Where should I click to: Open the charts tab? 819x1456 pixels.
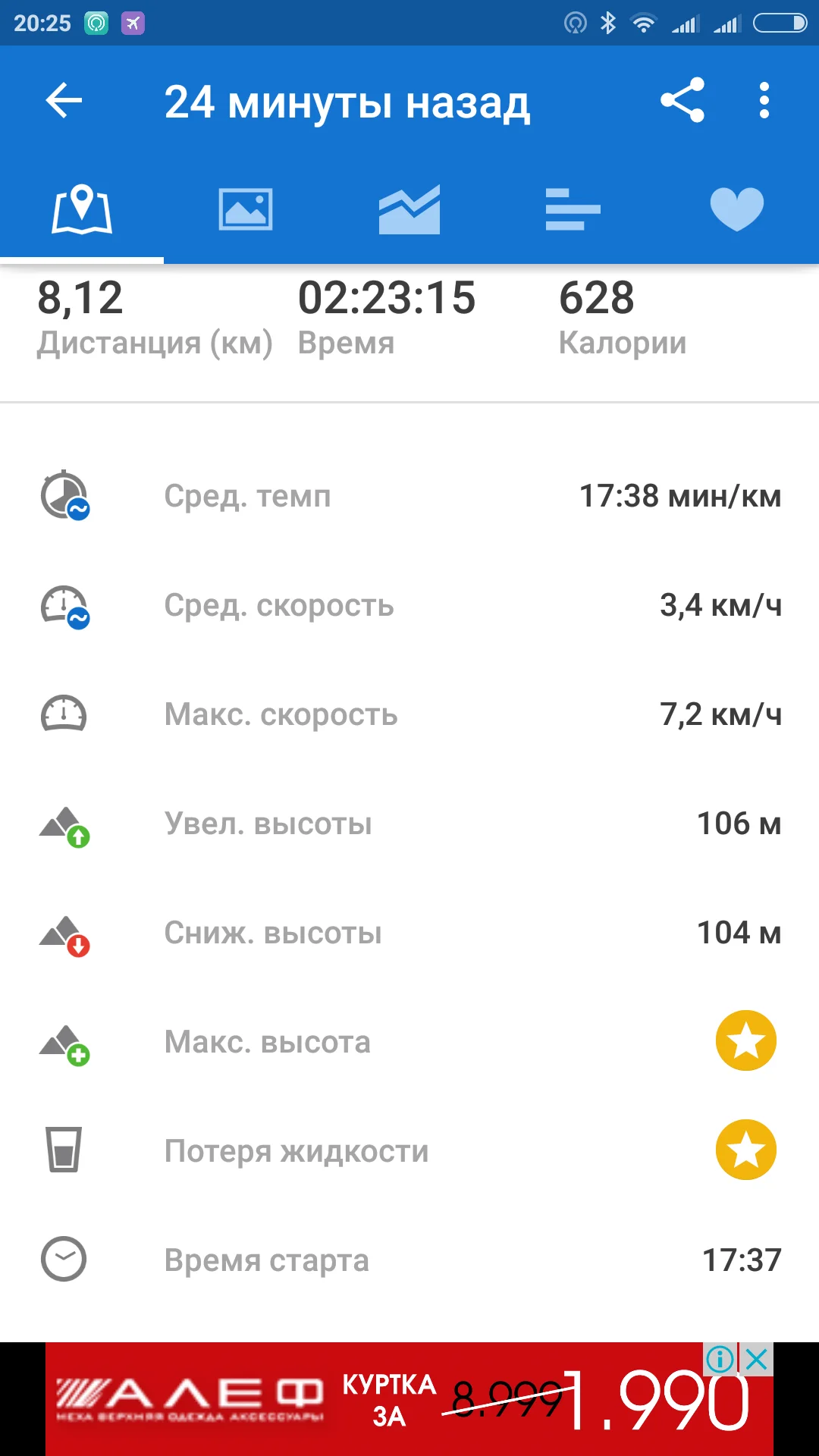tap(409, 210)
